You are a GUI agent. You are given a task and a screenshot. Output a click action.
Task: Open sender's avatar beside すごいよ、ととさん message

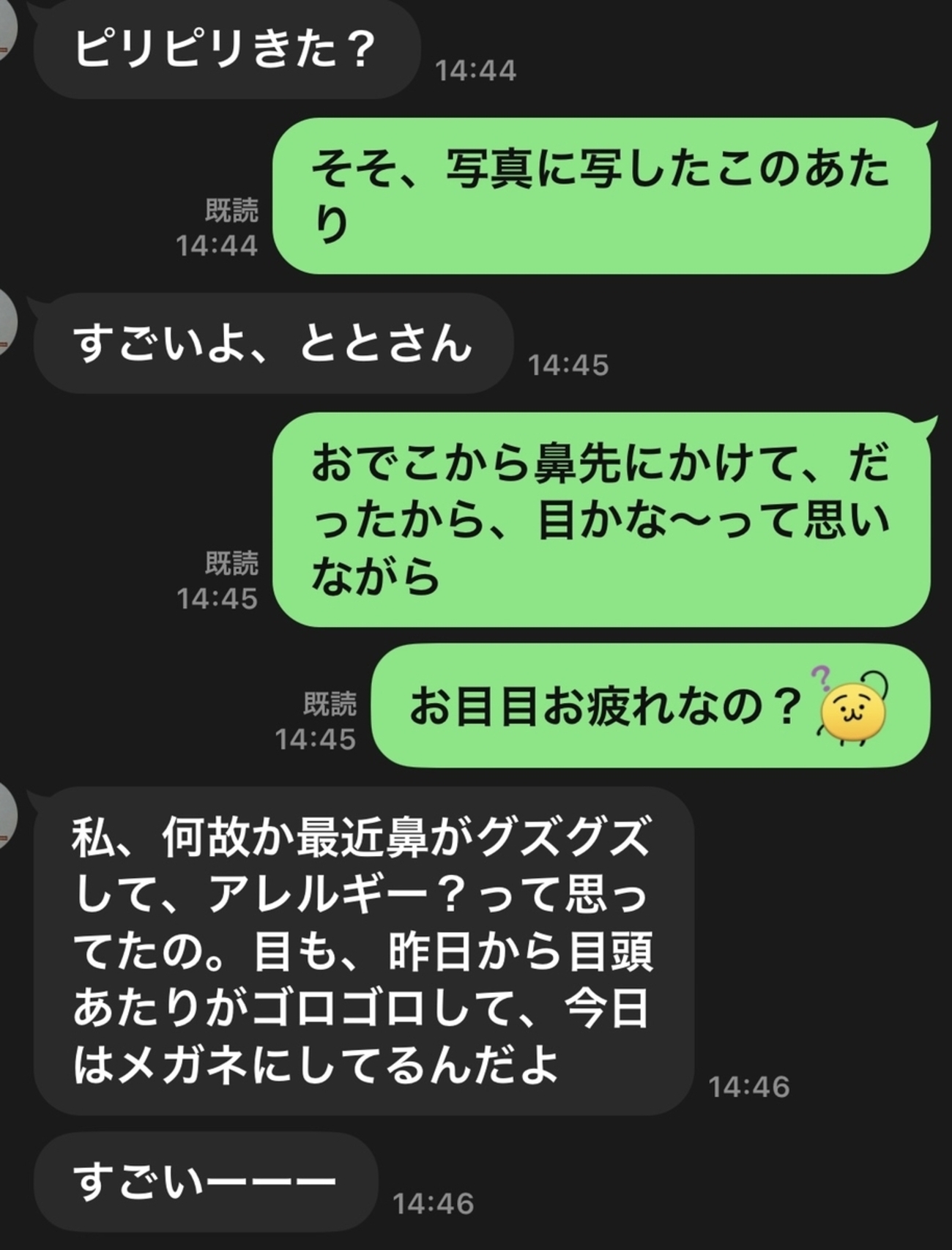[6, 322]
